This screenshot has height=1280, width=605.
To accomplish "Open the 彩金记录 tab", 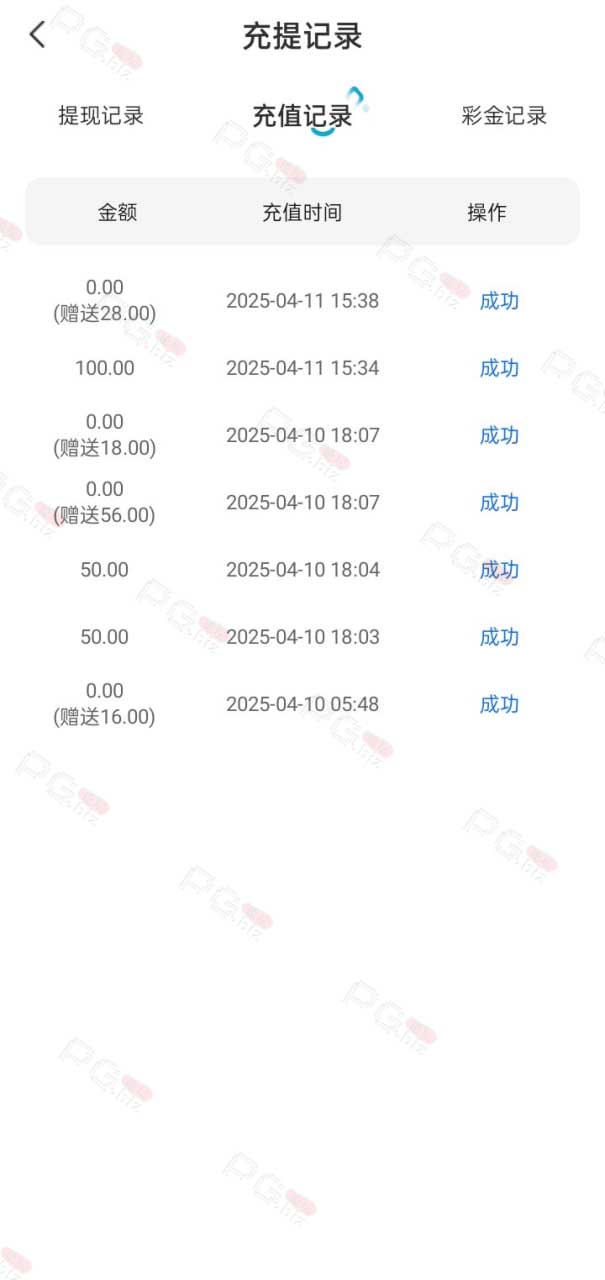I will point(504,115).
